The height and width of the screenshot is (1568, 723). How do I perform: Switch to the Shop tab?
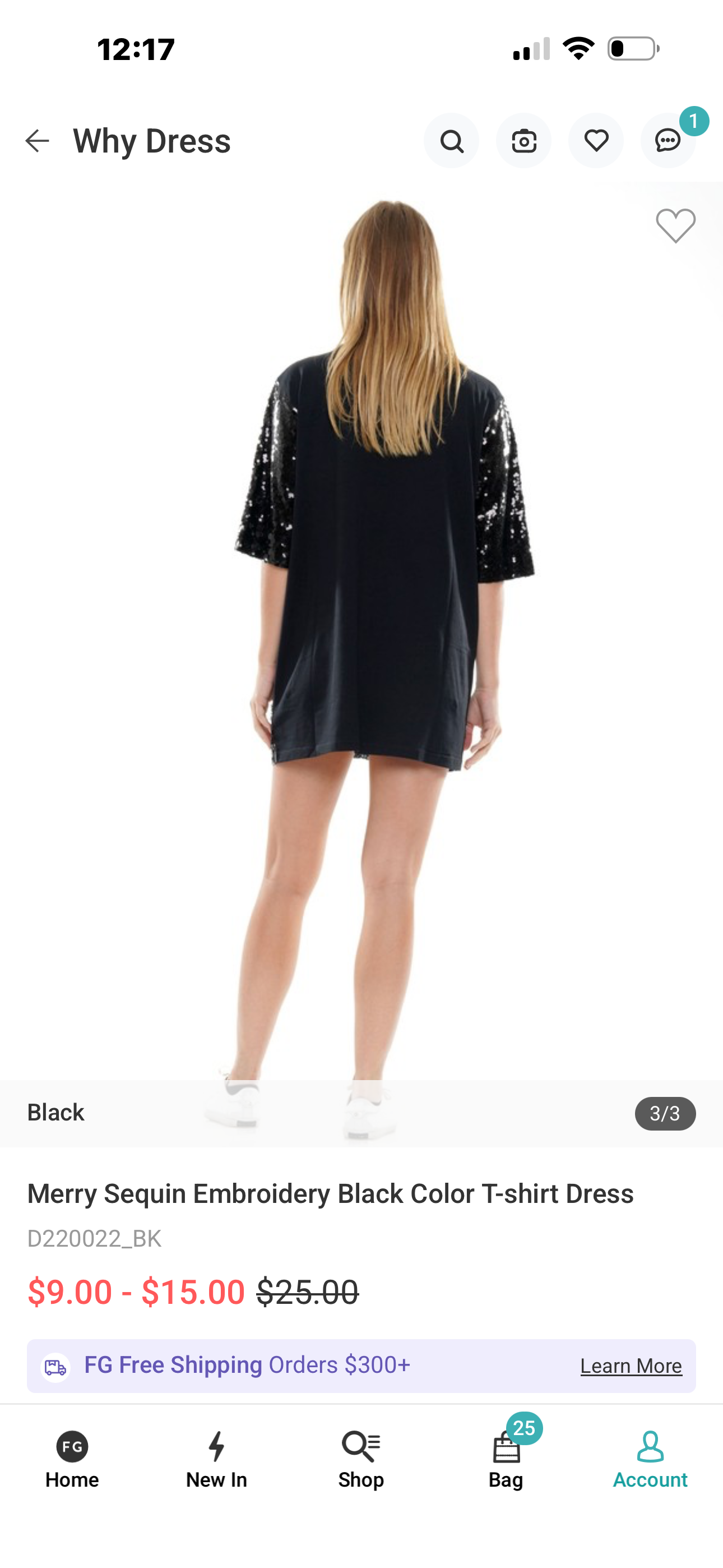click(361, 1460)
